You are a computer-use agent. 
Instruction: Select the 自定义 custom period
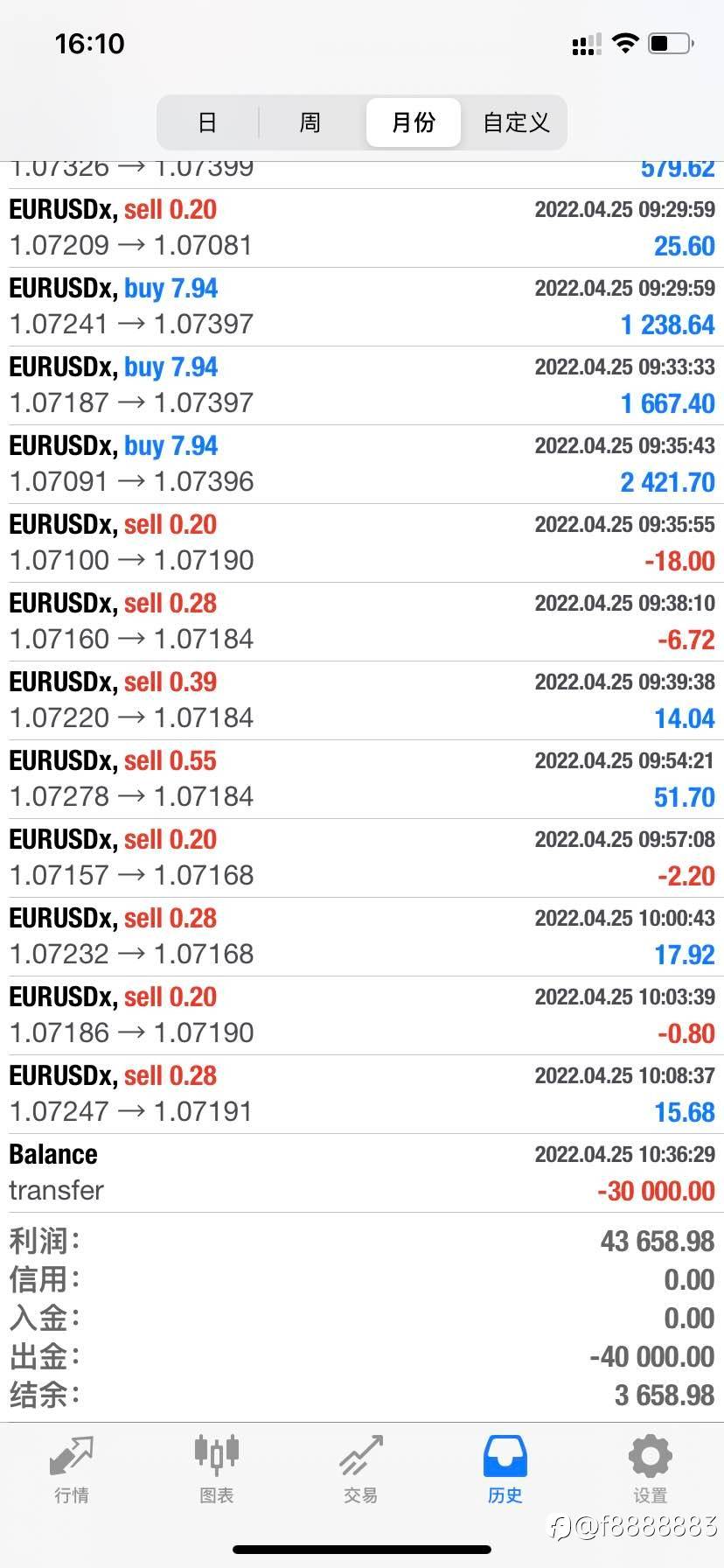pyautogui.click(x=516, y=122)
